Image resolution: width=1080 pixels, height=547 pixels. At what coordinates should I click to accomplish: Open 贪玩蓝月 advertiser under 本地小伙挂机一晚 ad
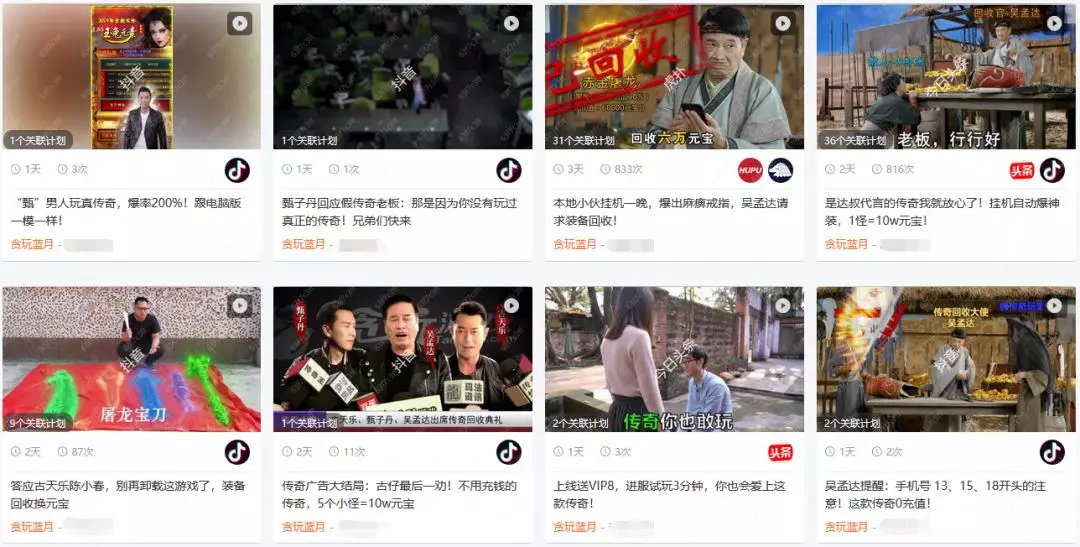coord(575,244)
